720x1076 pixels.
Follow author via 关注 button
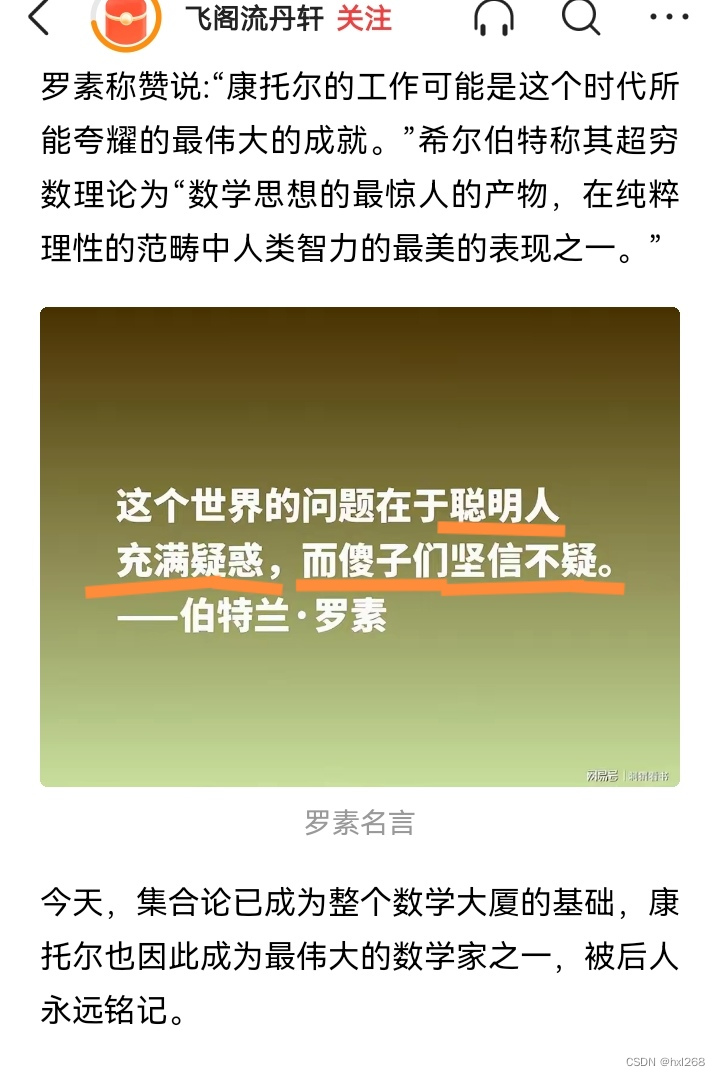click(364, 18)
